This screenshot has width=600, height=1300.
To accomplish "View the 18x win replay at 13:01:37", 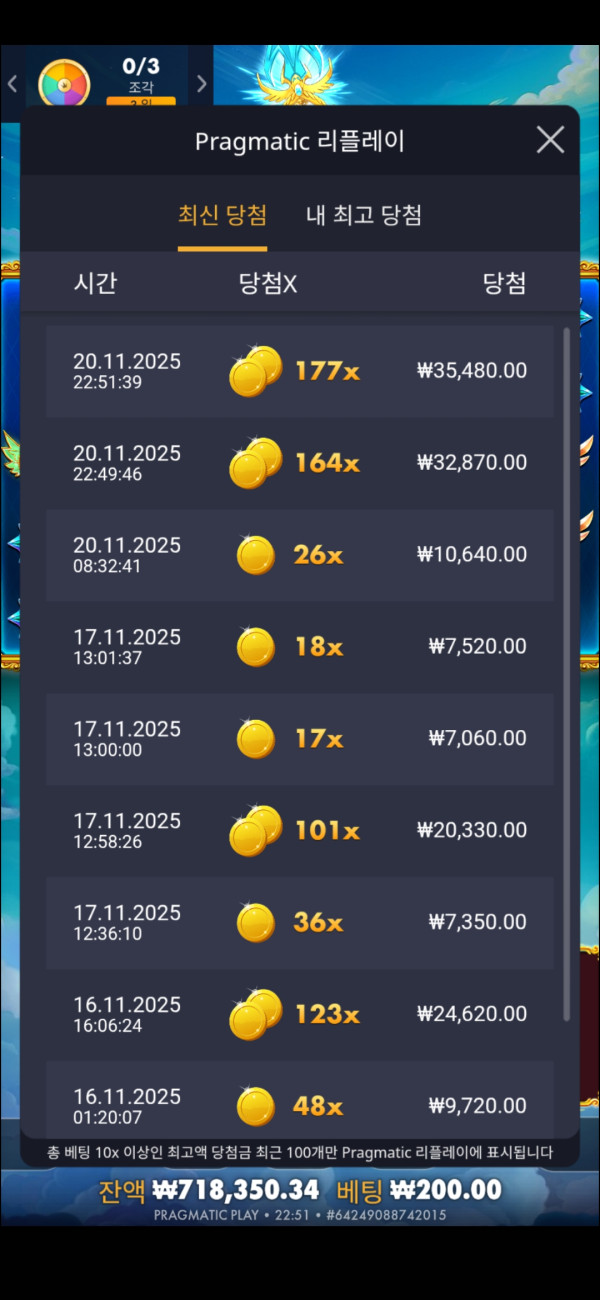I will [x=299, y=647].
